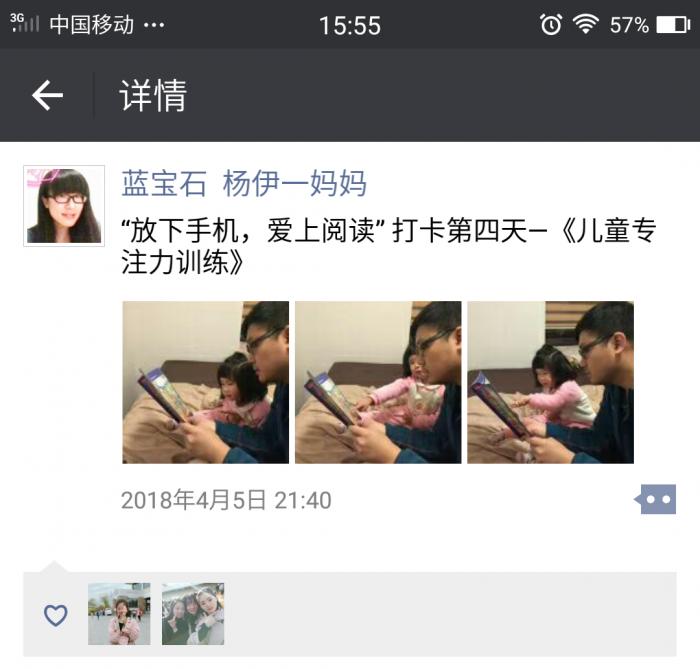View the second reading photo in the post

pyautogui.click(x=378, y=382)
